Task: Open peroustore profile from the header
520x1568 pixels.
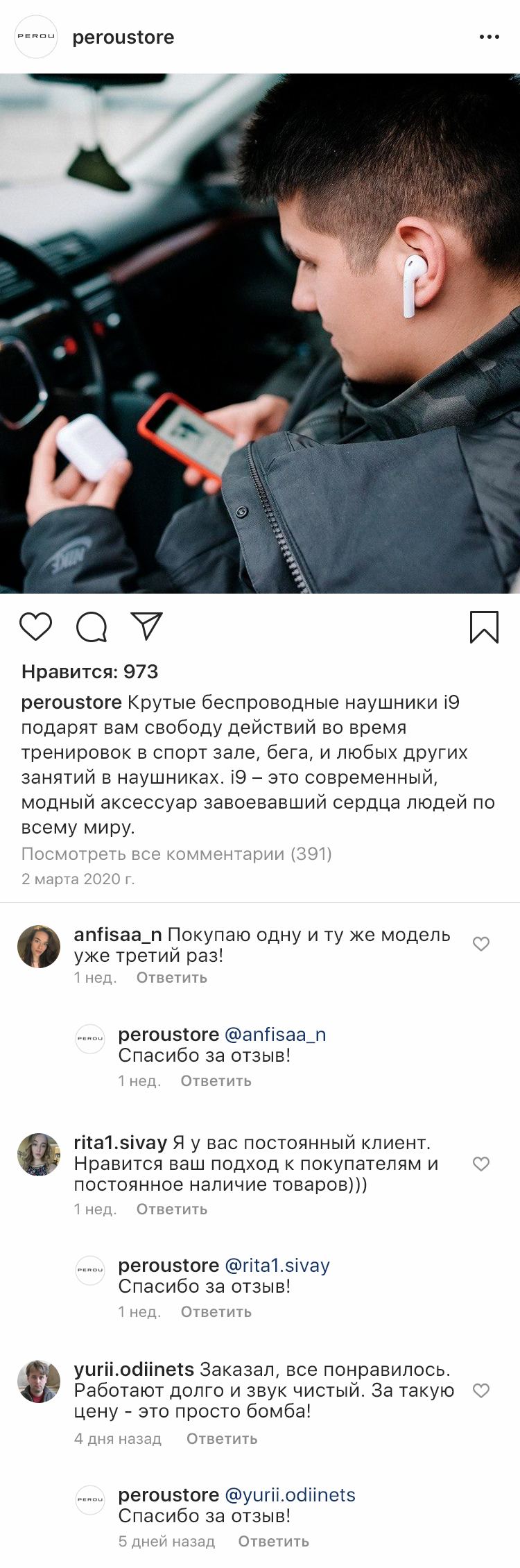Action: (123, 37)
